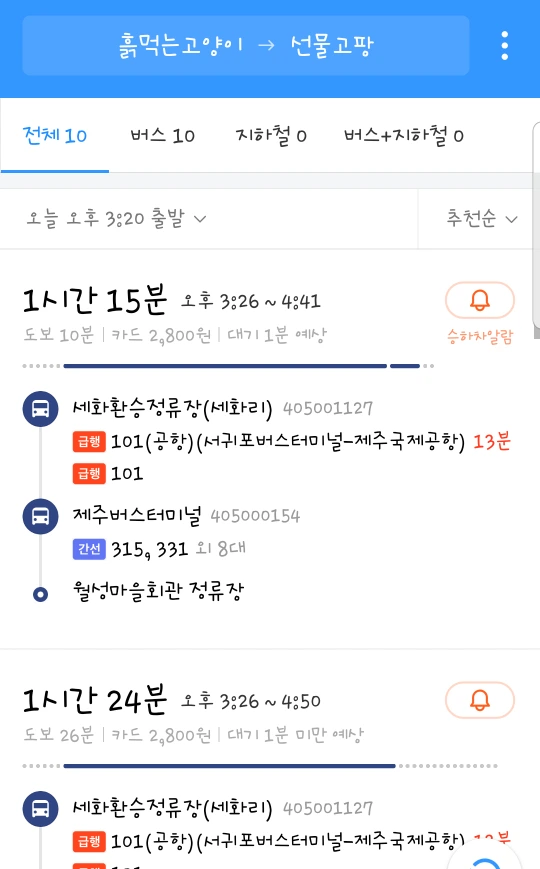Change departure time 오늘 오후 3:20 출발
The height and width of the screenshot is (869, 540).
(116, 218)
